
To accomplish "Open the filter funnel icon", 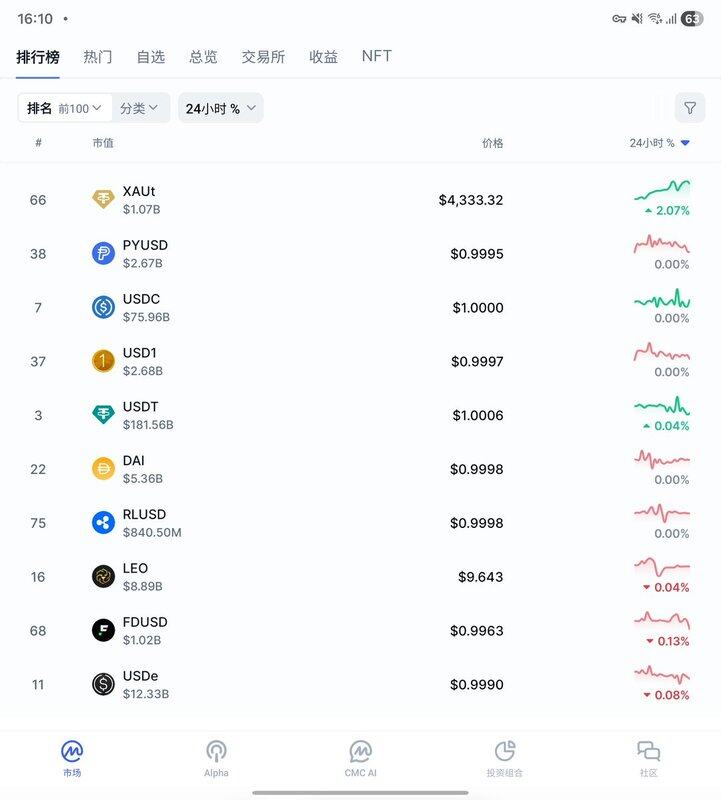I will (x=690, y=108).
